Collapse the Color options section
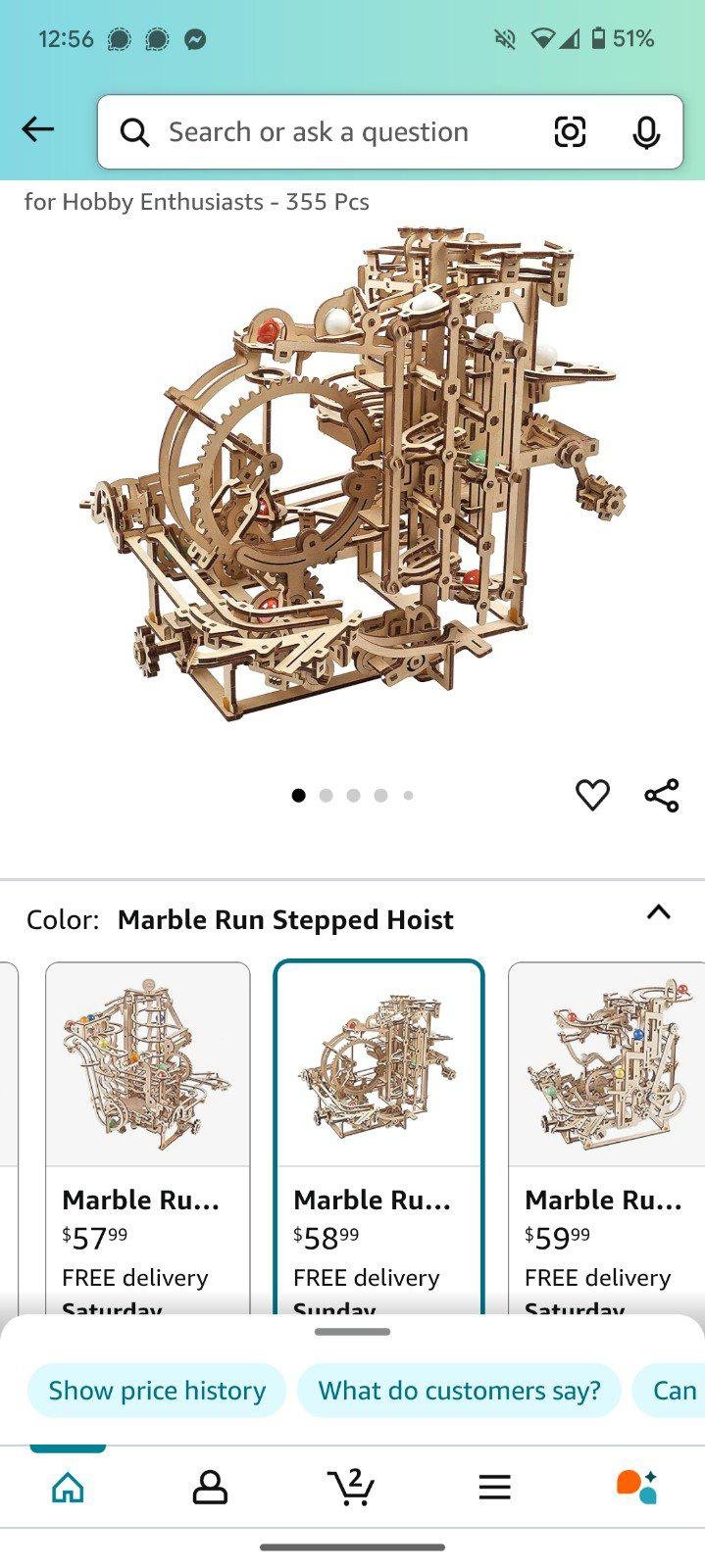This screenshot has width=705, height=1568. click(659, 912)
